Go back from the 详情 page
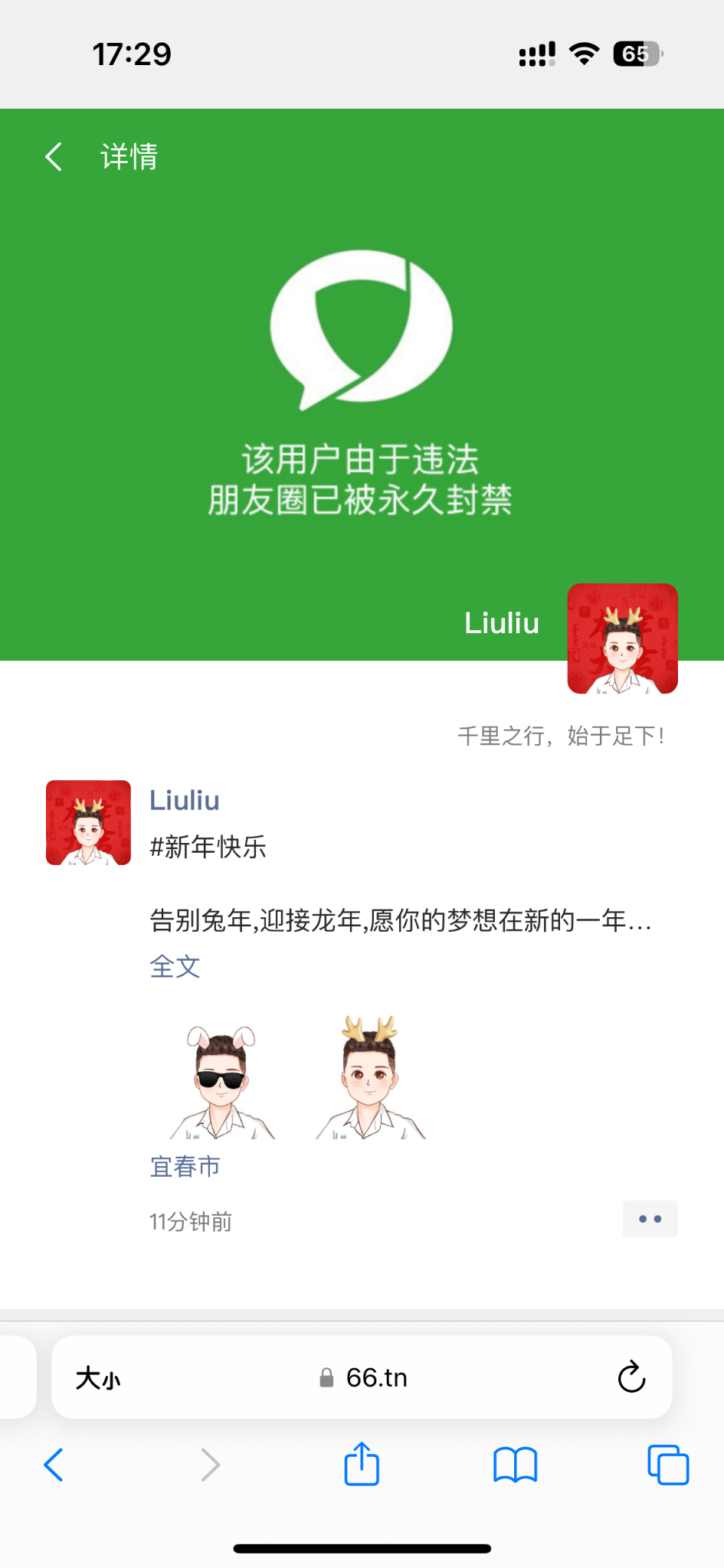 pyautogui.click(x=54, y=157)
